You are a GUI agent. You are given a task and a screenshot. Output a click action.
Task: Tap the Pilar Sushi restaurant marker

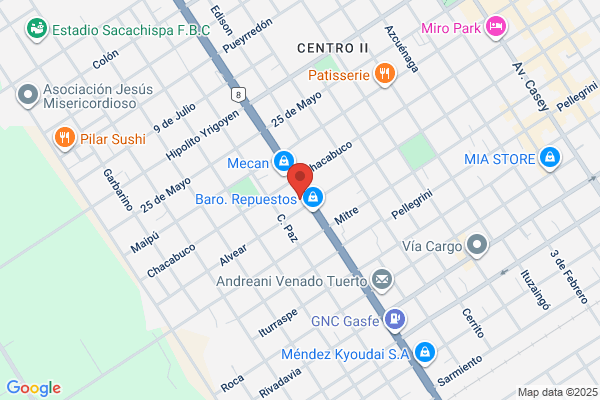click(x=65, y=138)
